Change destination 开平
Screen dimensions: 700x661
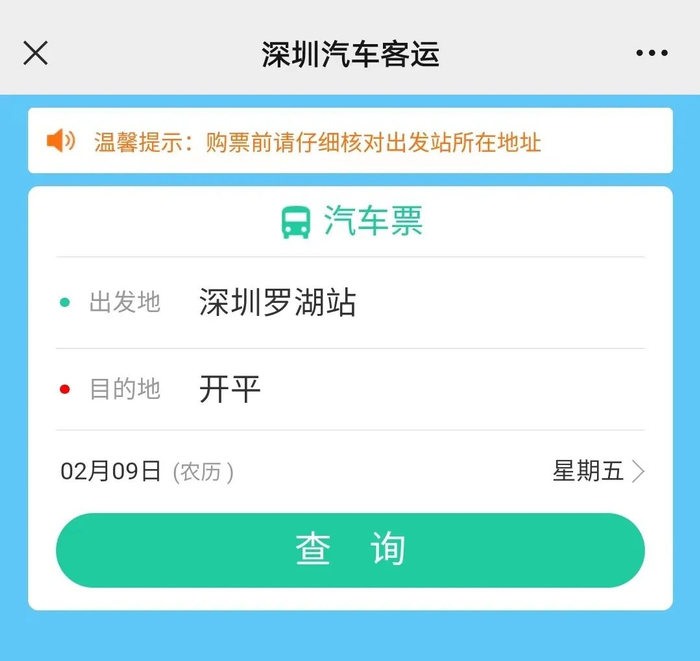[x=350, y=389]
